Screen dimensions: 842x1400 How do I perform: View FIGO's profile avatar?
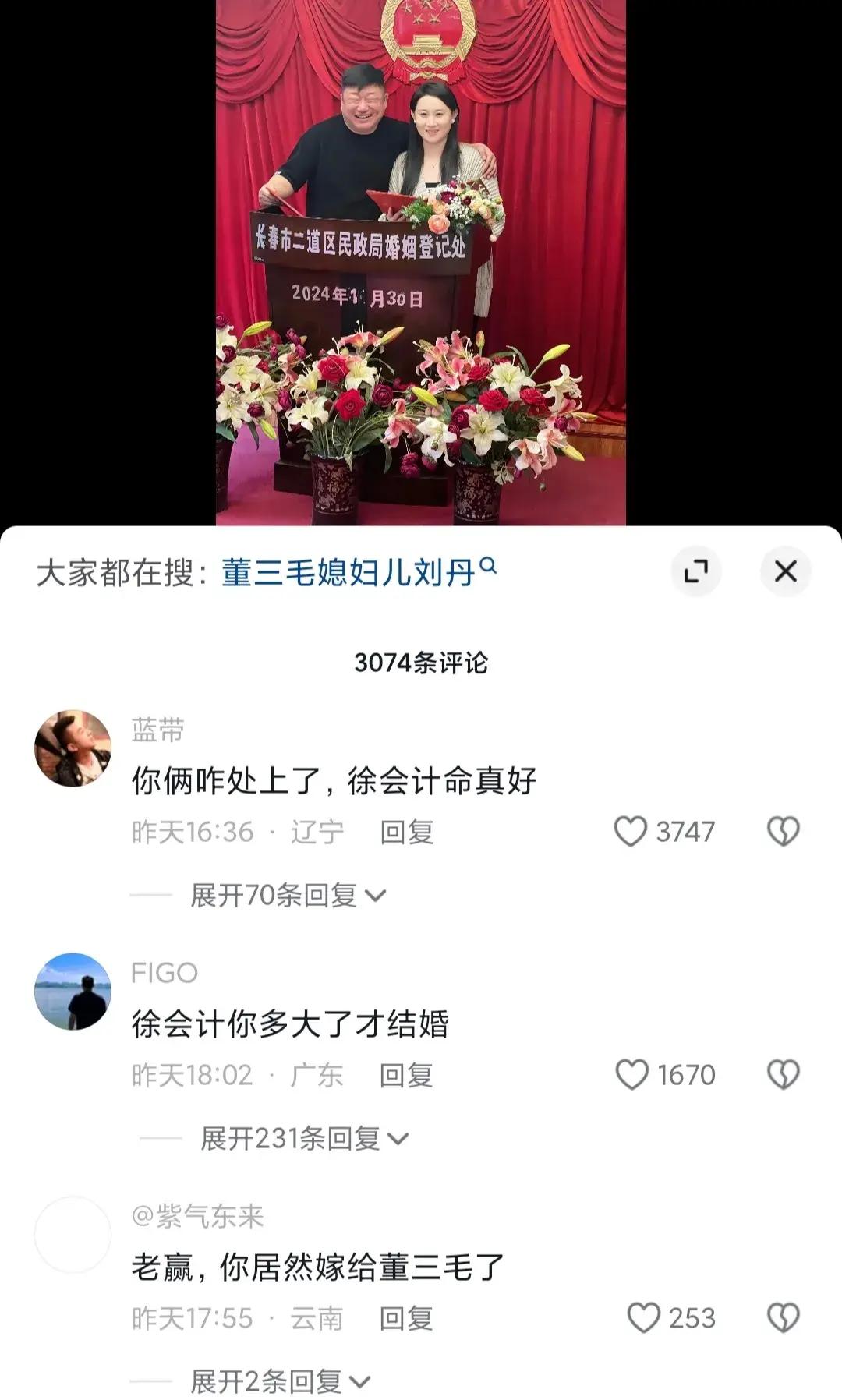point(73,992)
